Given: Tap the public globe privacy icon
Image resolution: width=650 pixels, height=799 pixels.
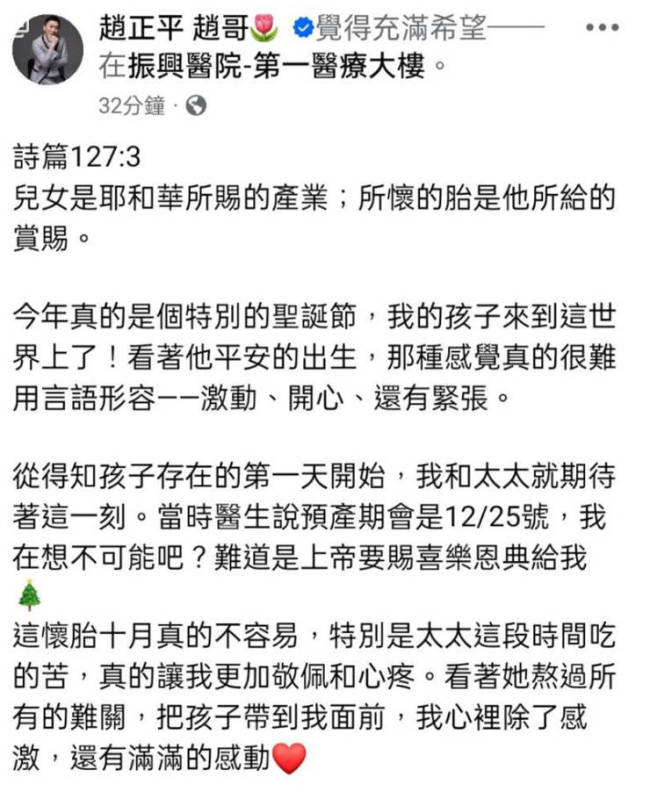Looking at the screenshot, I should 197,105.
